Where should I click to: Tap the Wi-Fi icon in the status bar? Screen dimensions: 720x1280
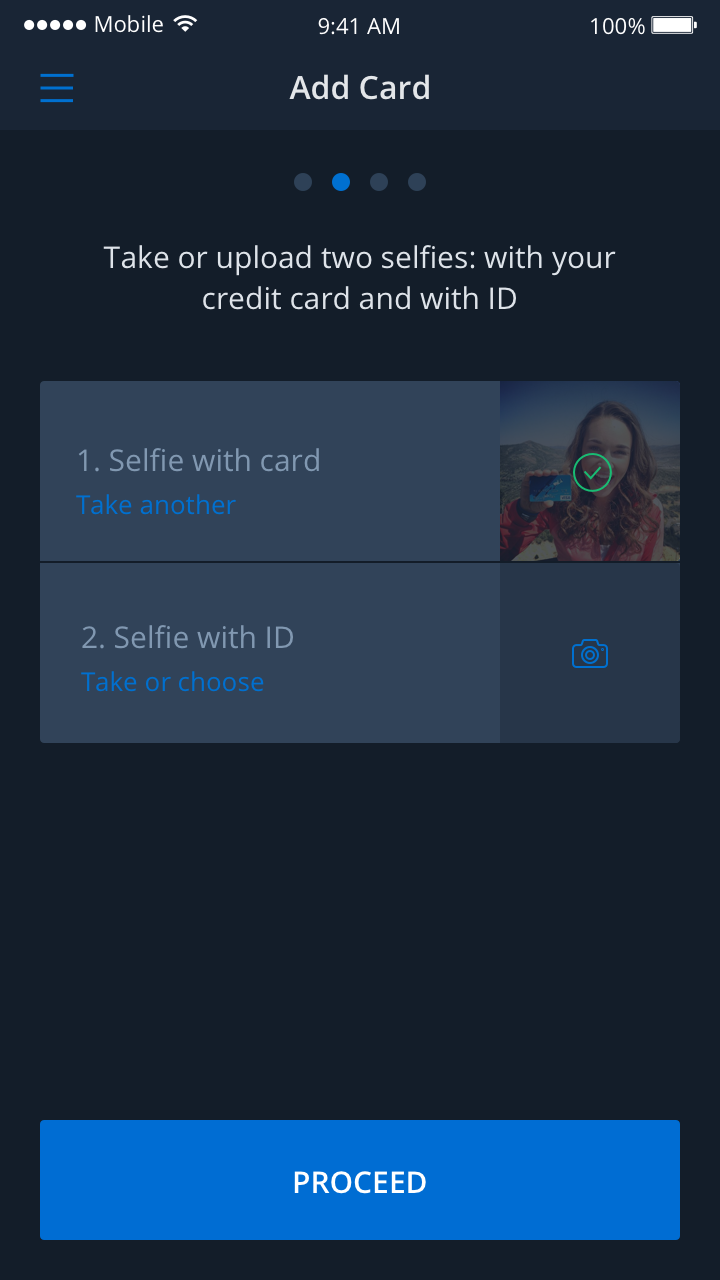(x=185, y=24)
